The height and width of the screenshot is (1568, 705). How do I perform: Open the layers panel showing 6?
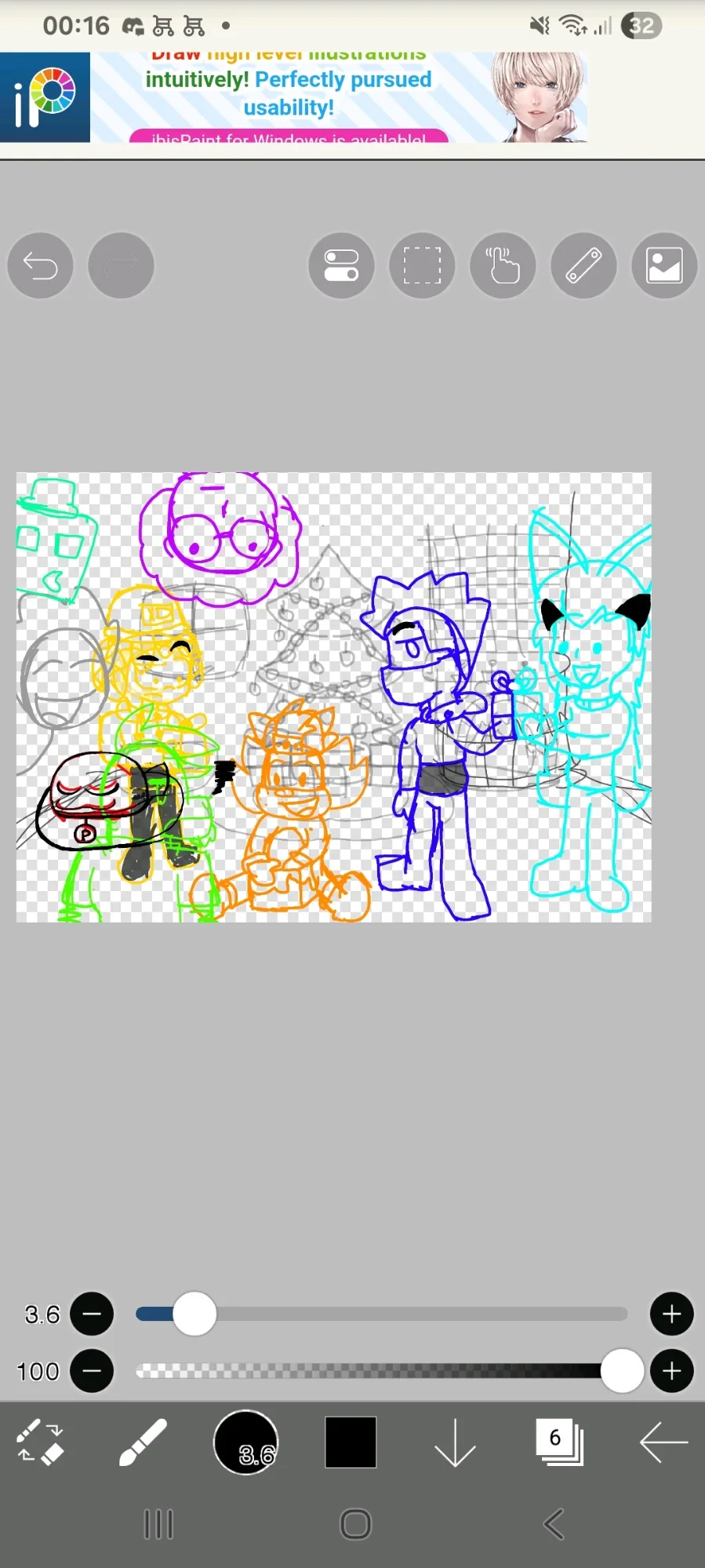[559, 1442]
